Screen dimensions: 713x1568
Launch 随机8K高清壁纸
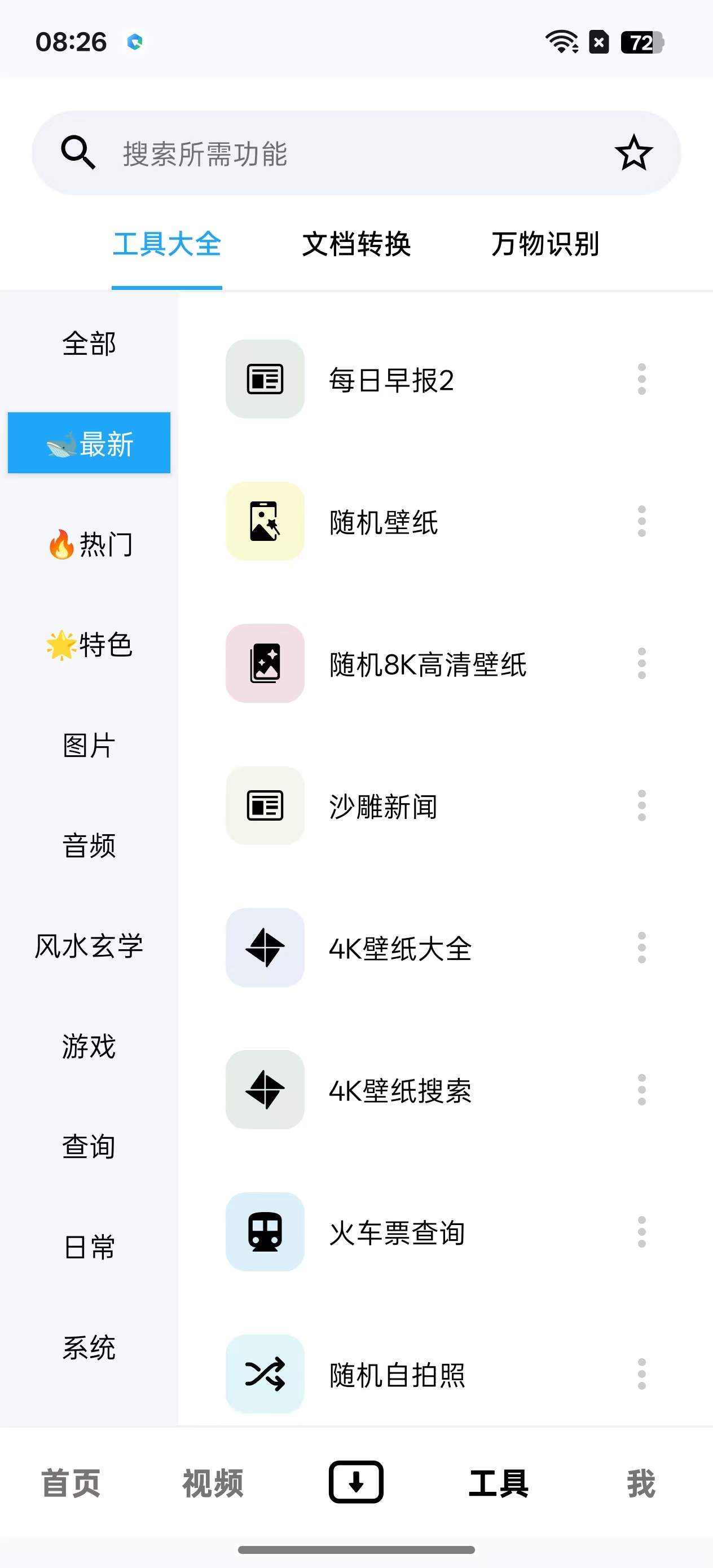coord(428,664)
